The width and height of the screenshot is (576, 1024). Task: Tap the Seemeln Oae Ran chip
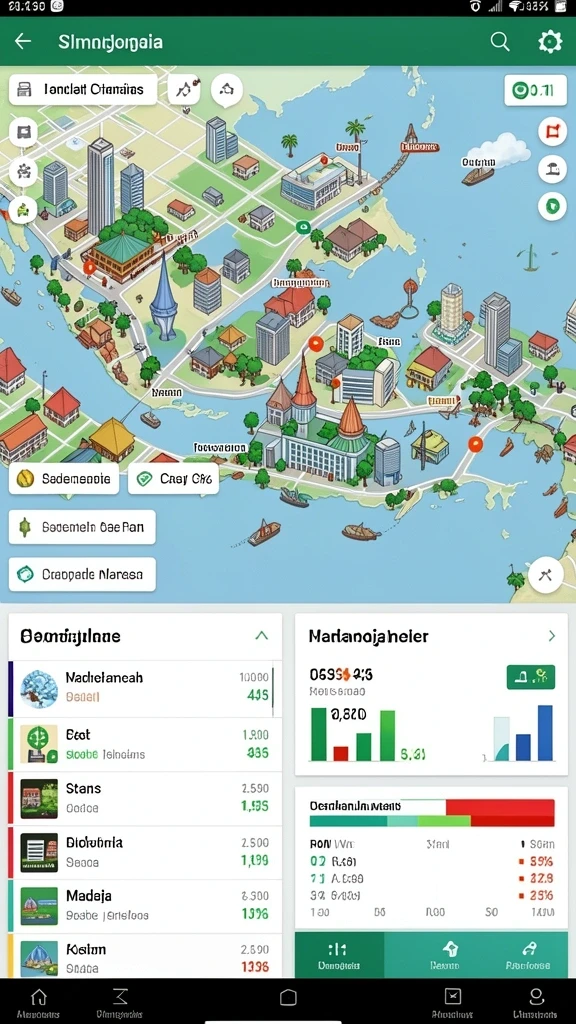(82, 527)
